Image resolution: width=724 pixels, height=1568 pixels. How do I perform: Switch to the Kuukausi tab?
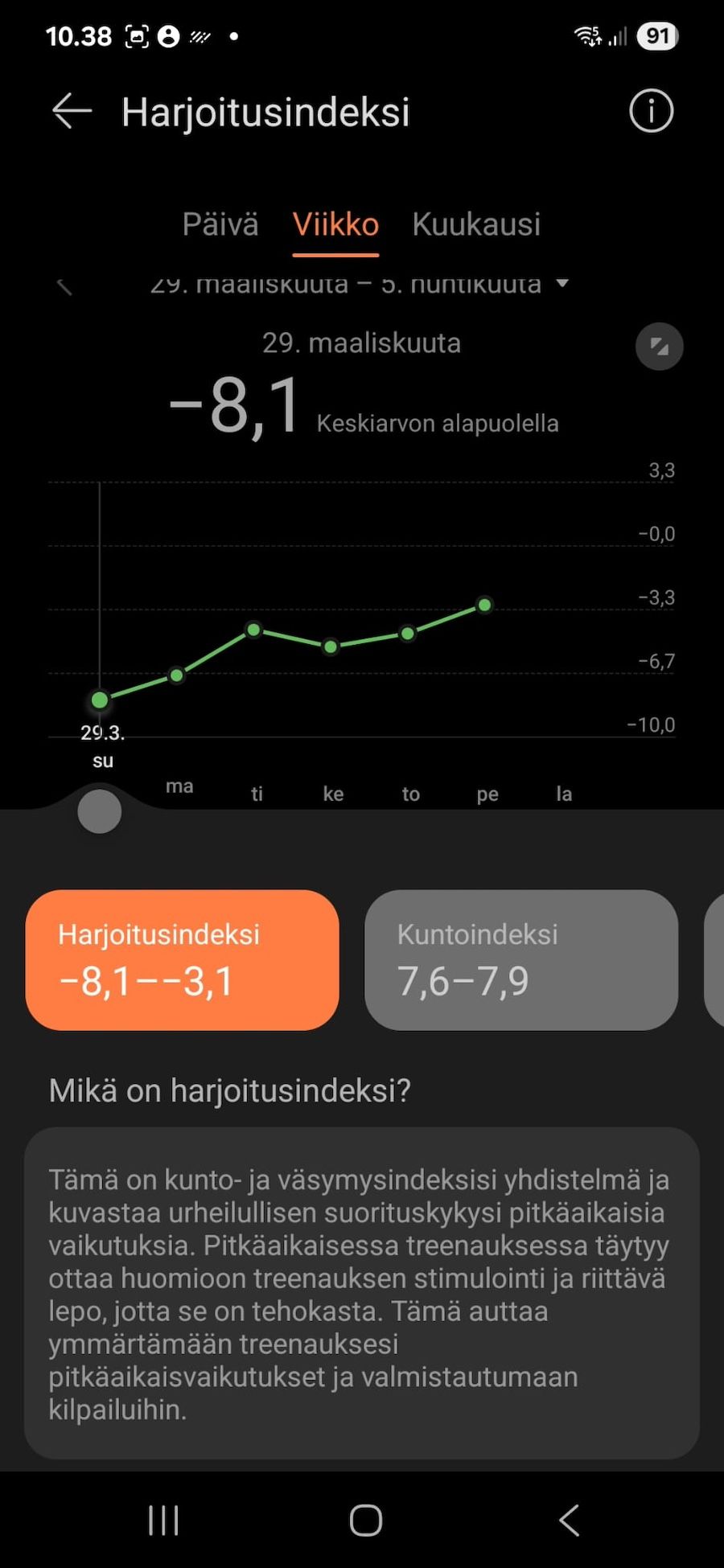(x=476, y=224)
